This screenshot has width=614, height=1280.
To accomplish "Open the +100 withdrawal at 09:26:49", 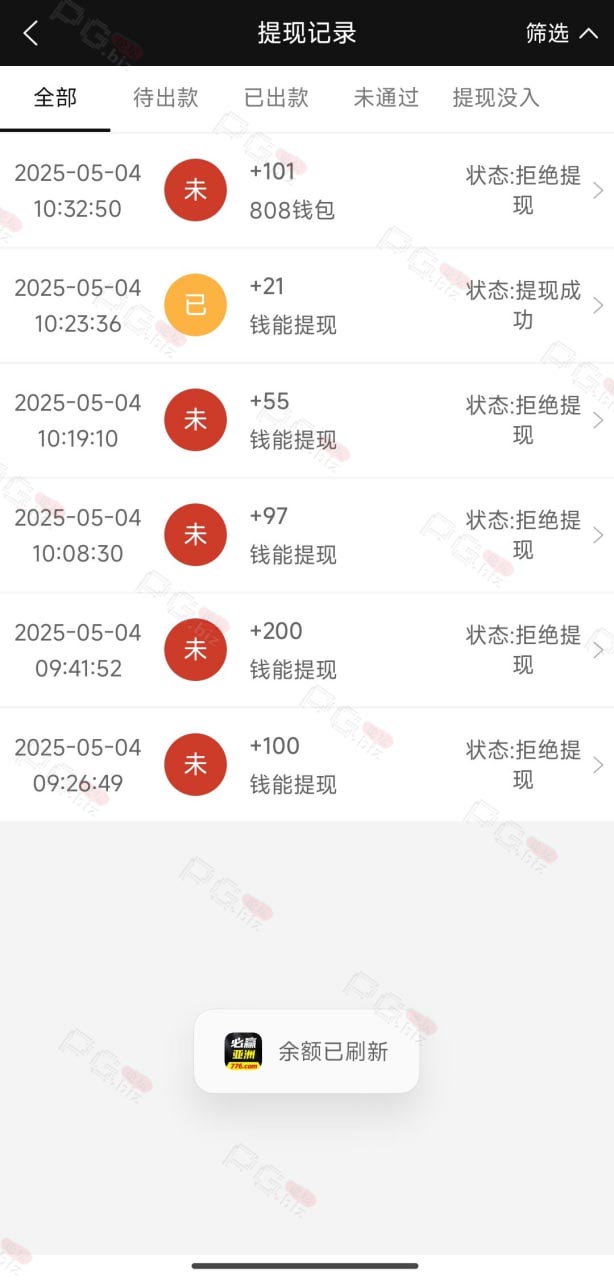I will pos(307,765).
